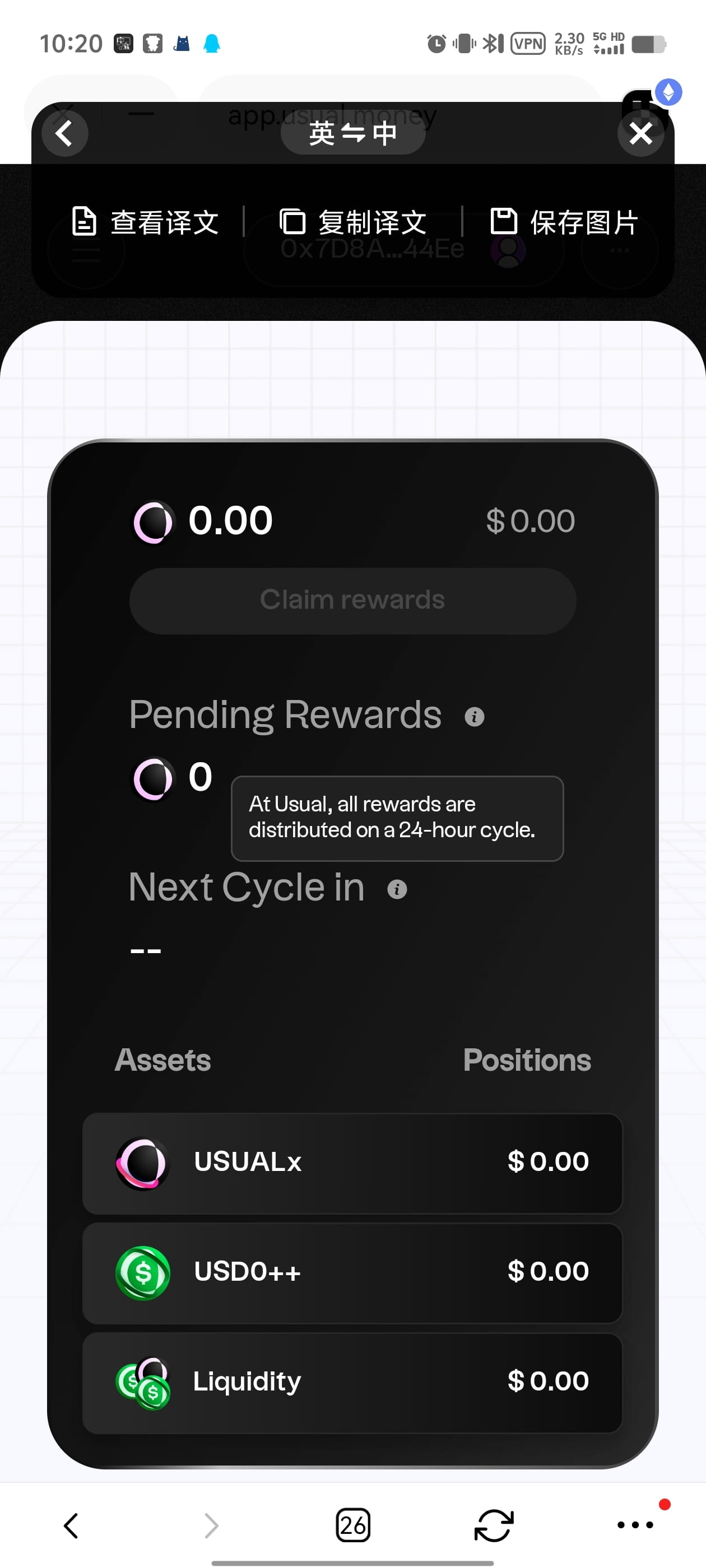This screenshot has height=1568, width=706.
Task: Switch translation direction 英⇋中
Action: 352,133
